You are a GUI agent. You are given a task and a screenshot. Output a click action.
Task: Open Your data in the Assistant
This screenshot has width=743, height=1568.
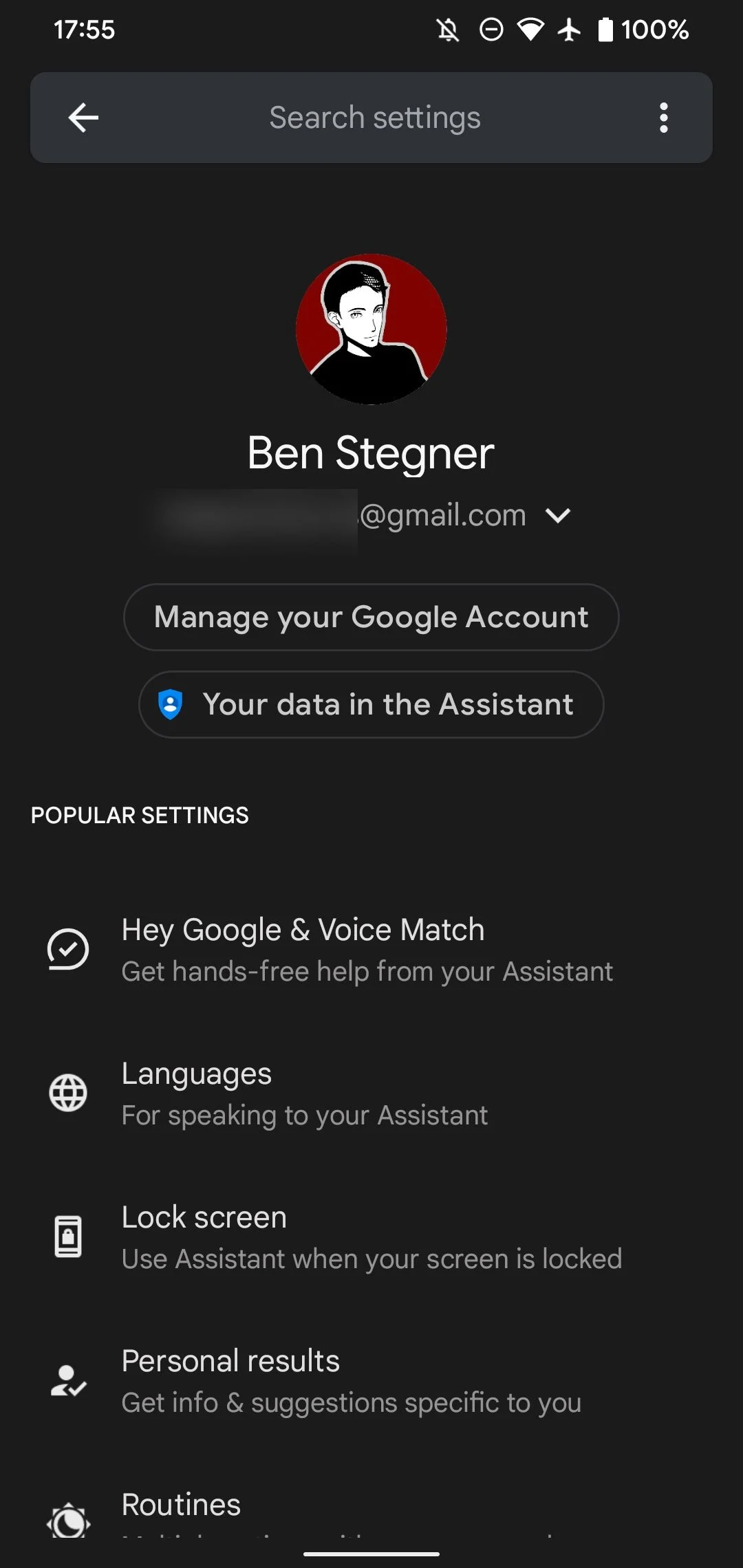point(371,704)
